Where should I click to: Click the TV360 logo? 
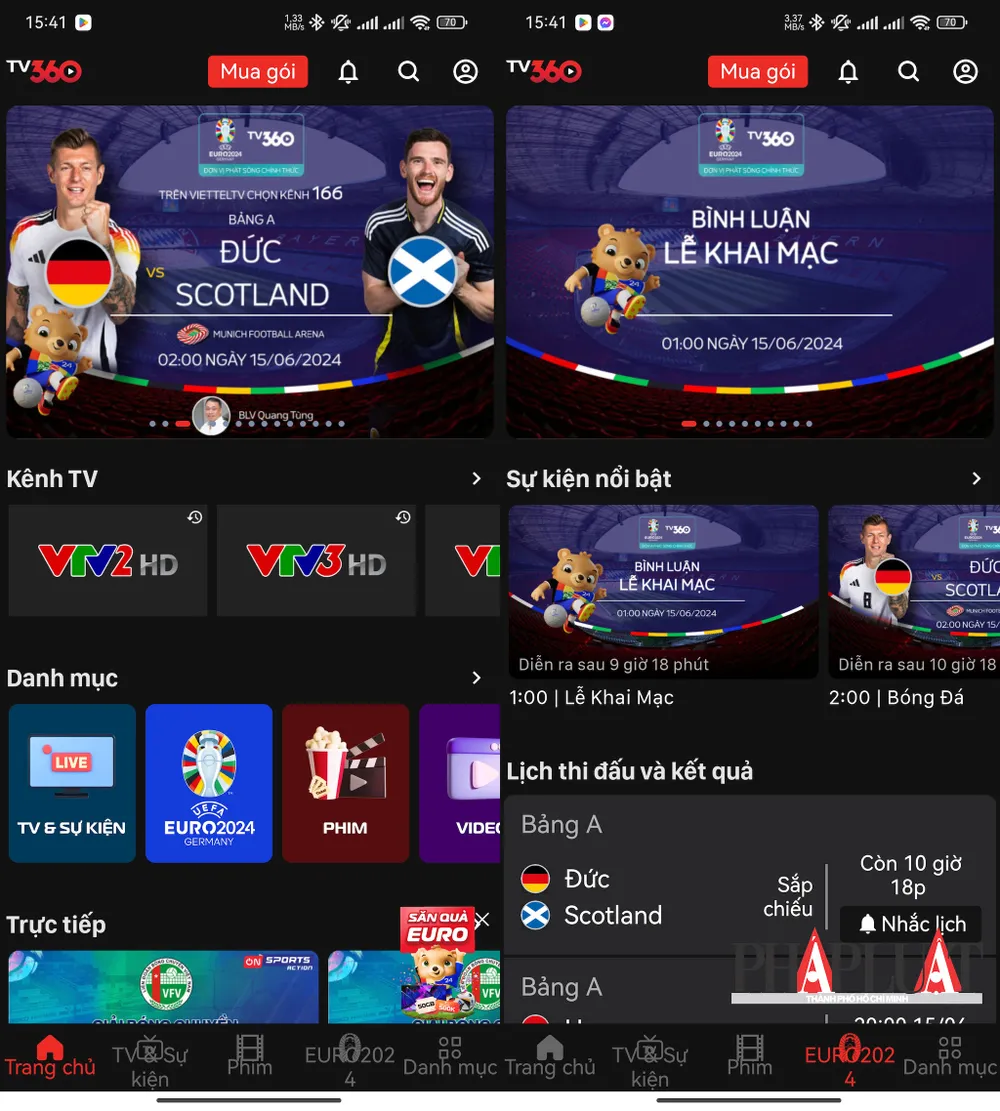point(44,71)
